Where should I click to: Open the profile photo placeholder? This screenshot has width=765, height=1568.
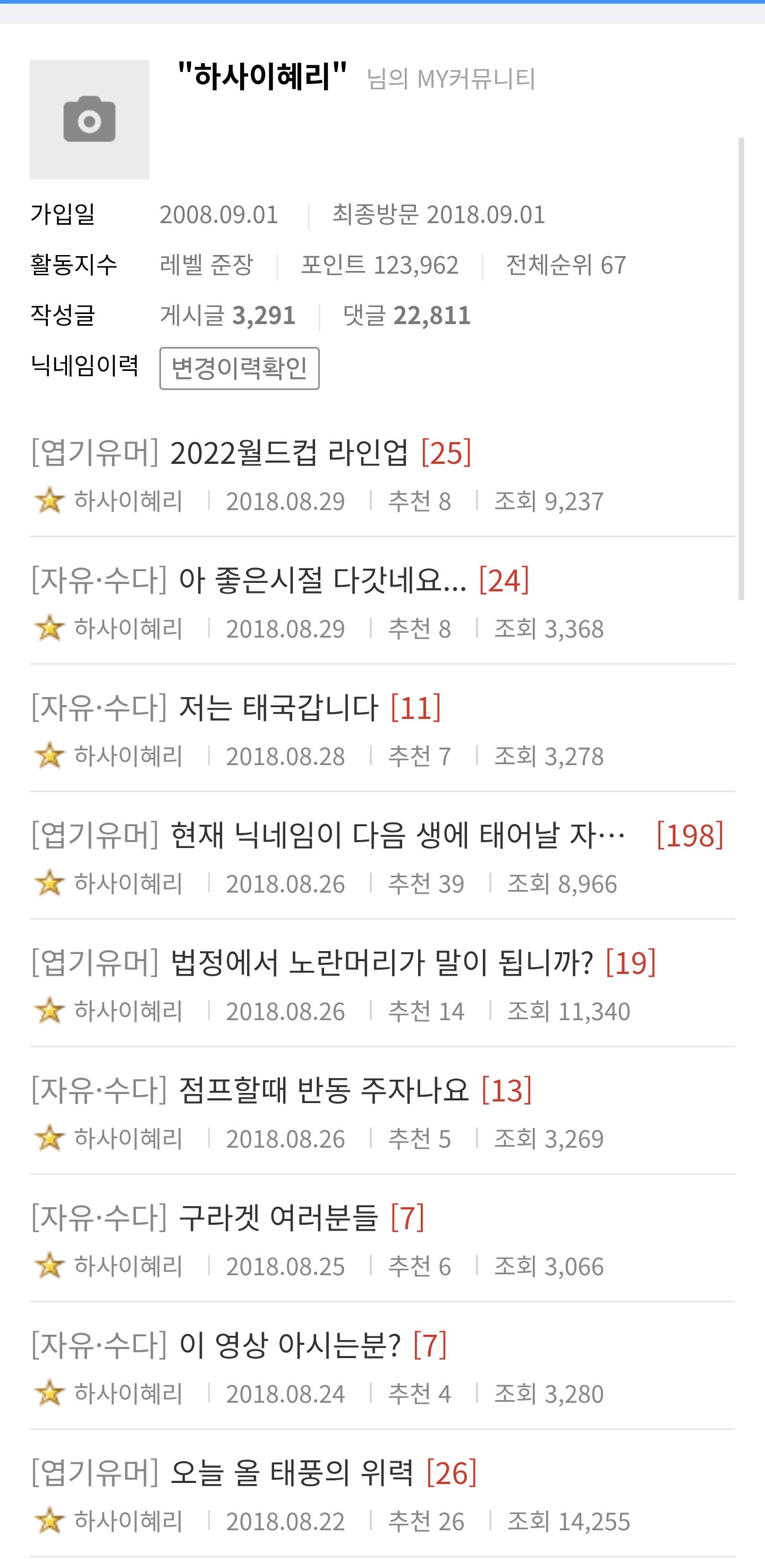89,120
